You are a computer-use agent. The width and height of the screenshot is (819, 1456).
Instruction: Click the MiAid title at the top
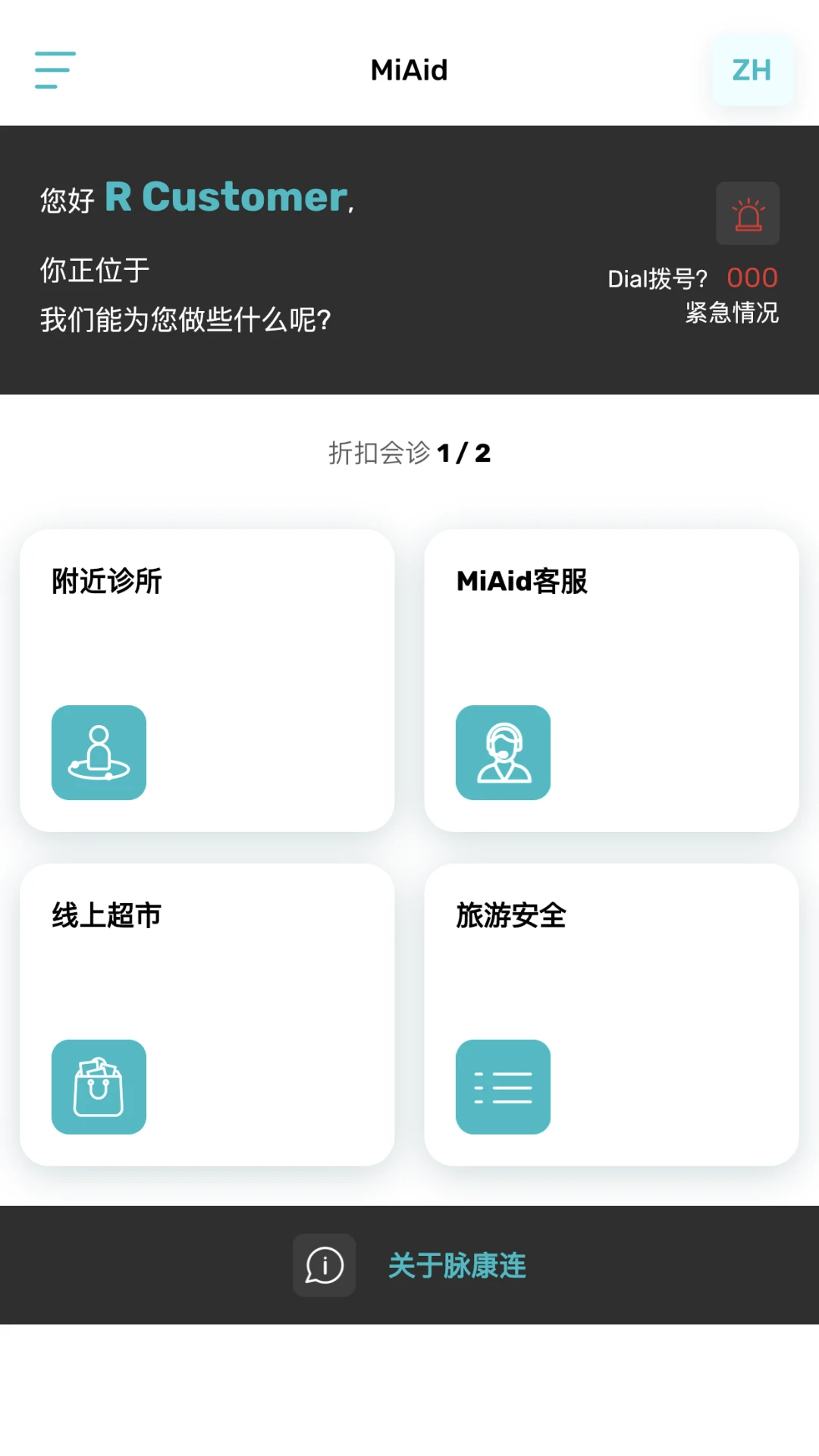click(x=409, y=70)
